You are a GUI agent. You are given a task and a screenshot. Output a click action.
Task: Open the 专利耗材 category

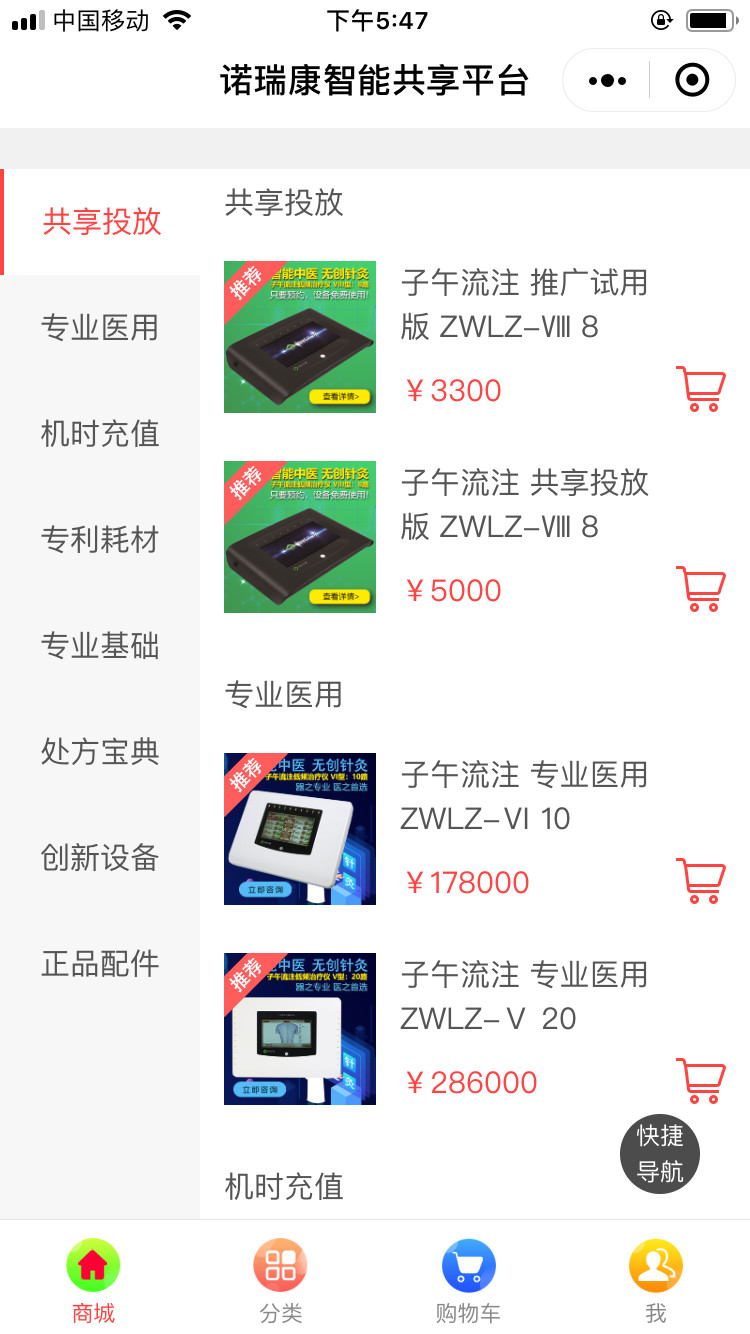tap(100, 540)
